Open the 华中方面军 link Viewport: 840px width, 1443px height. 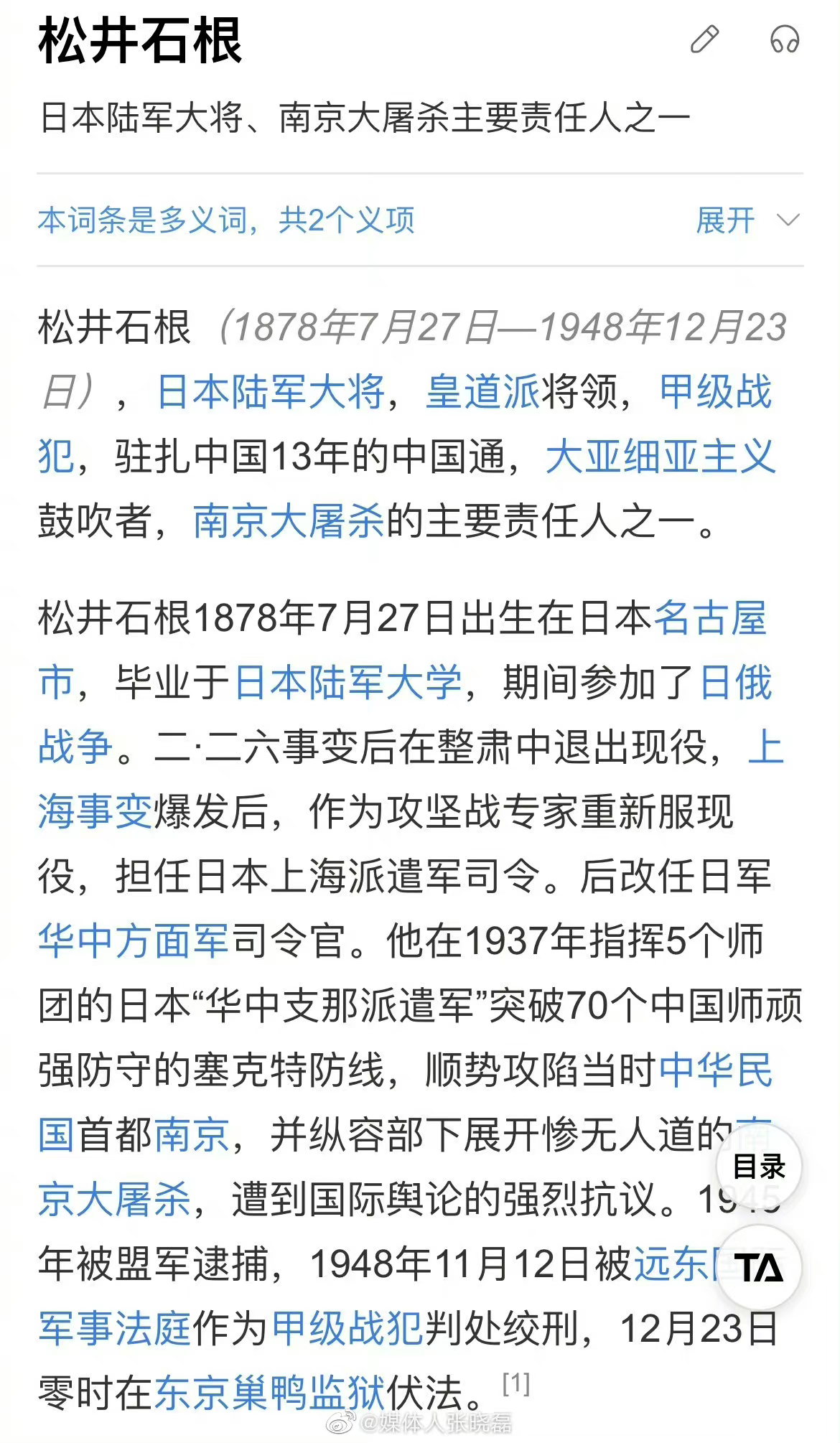(x=134, y=941)
